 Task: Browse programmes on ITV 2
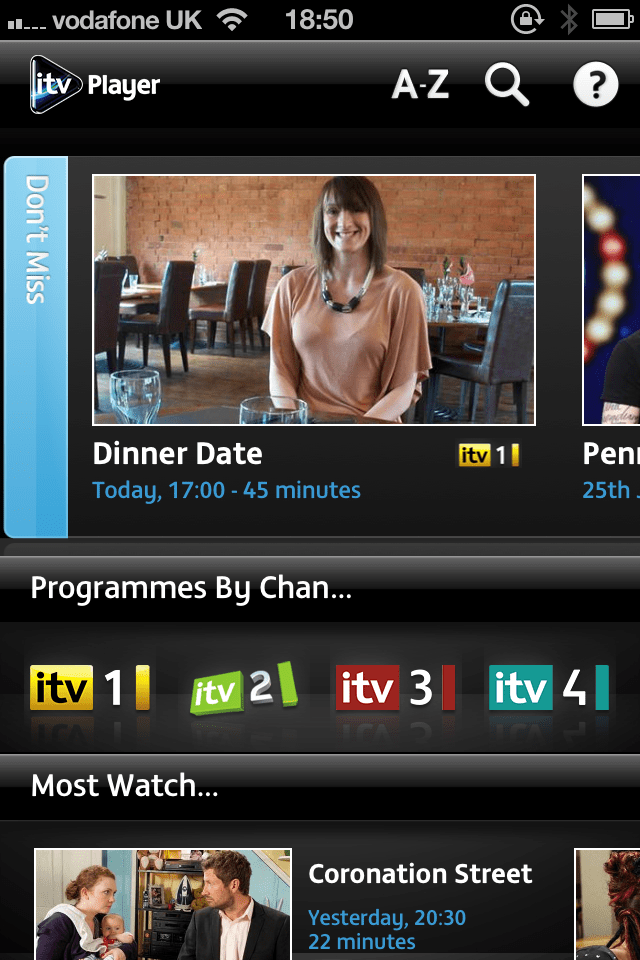click(x=243, y=689)
